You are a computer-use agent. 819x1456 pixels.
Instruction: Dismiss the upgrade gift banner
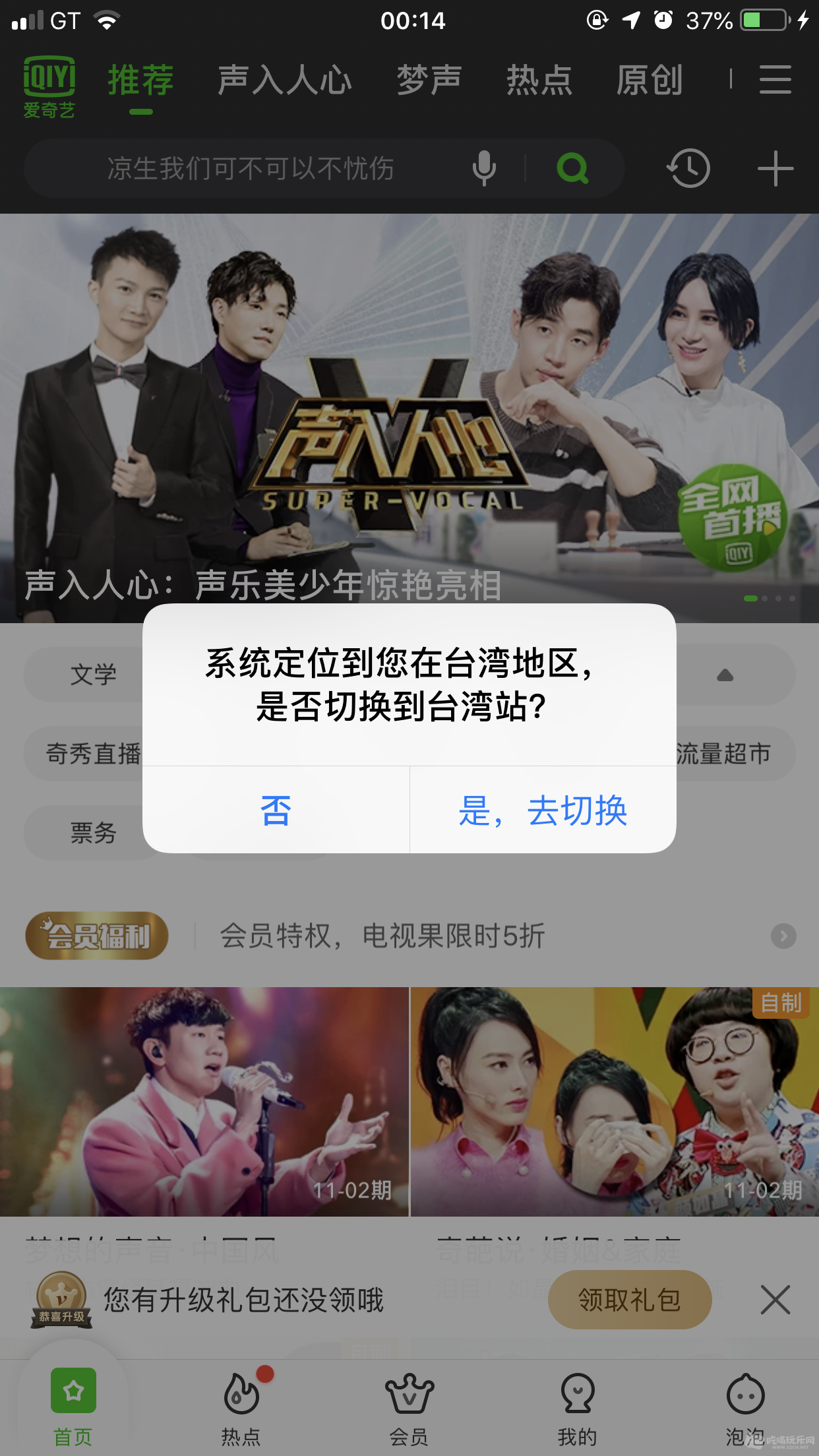coord(775,1300)
